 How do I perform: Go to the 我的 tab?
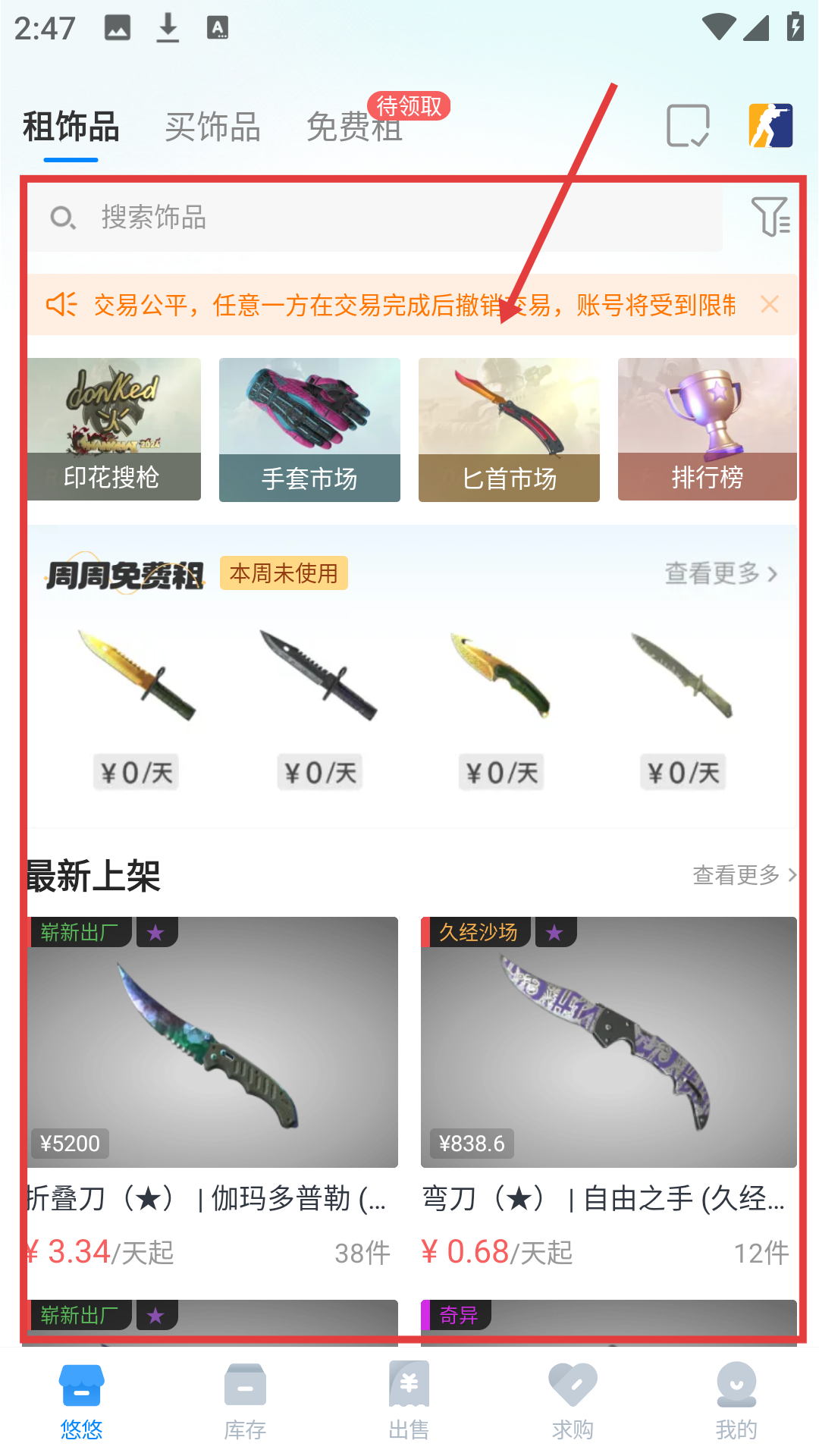coord(736,1400)
